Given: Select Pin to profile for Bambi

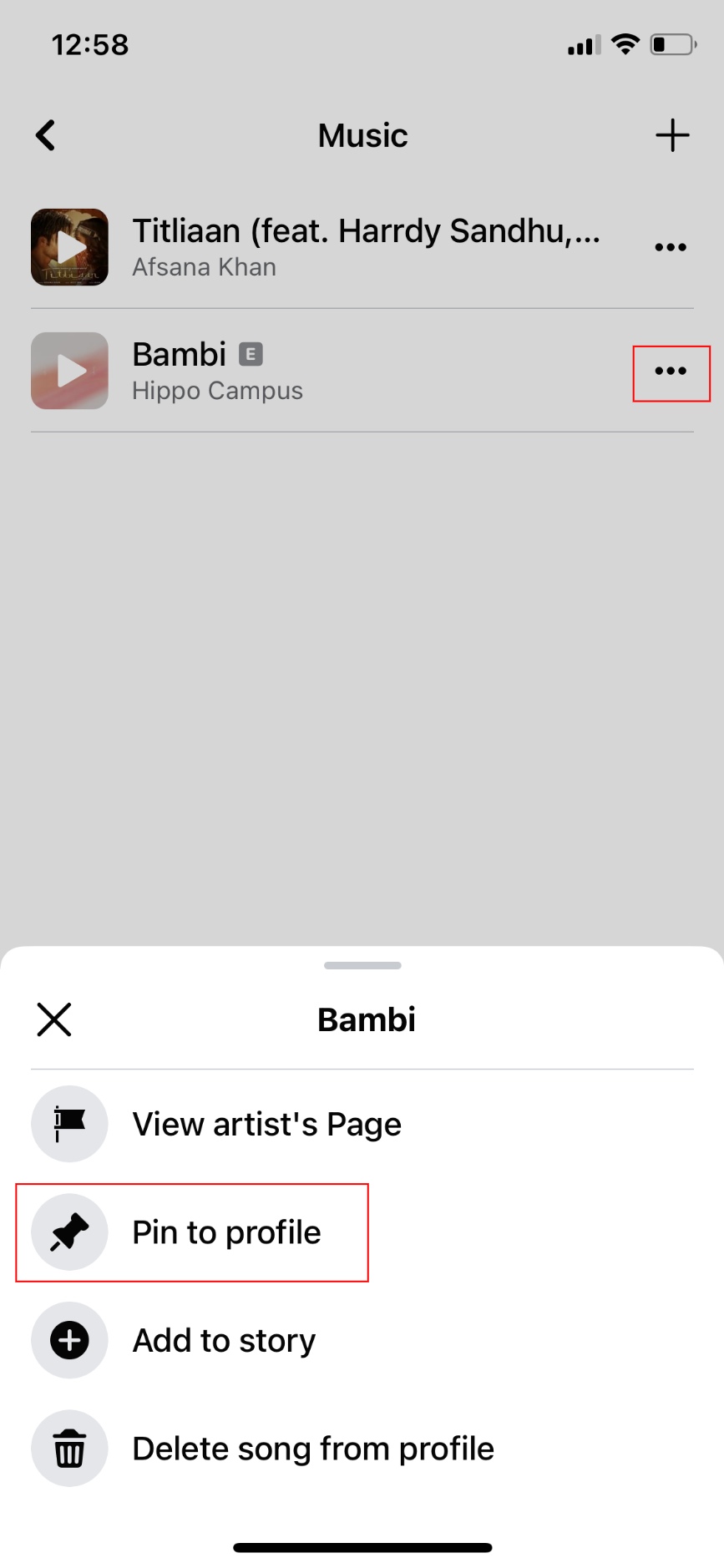Looking at the screenshot, I should [225, 1232].
